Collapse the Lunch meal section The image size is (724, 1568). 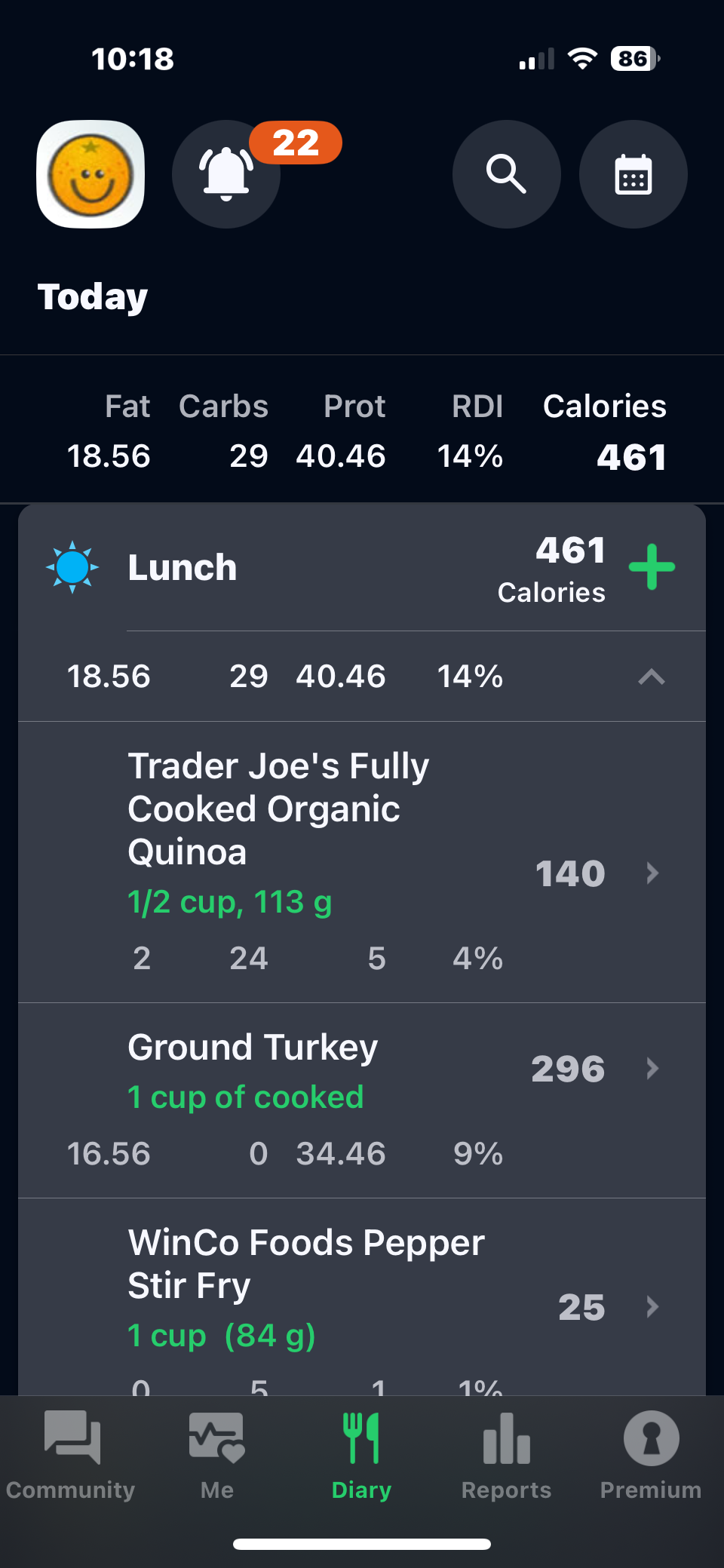point(652,677)
